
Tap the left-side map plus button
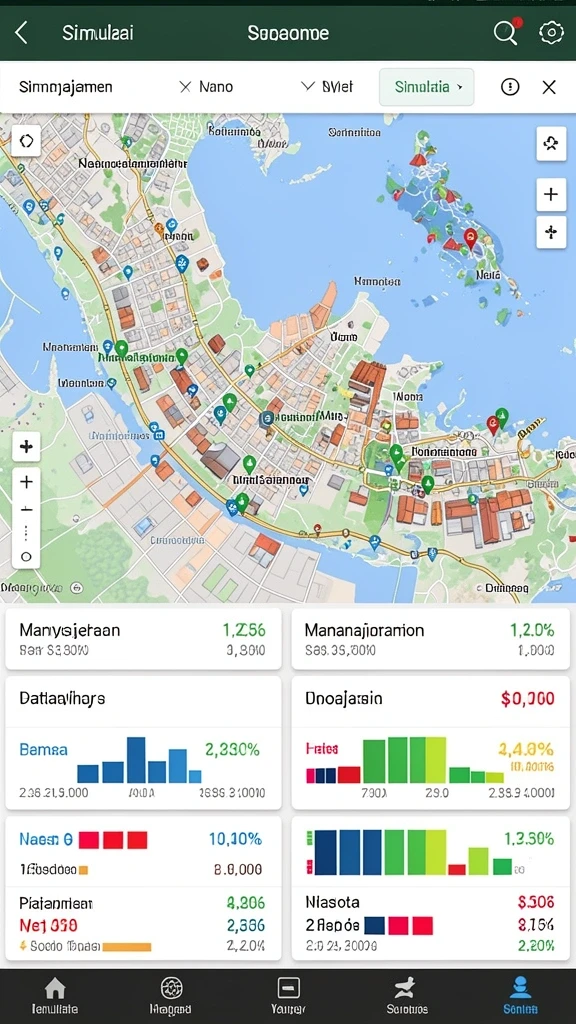26,447
